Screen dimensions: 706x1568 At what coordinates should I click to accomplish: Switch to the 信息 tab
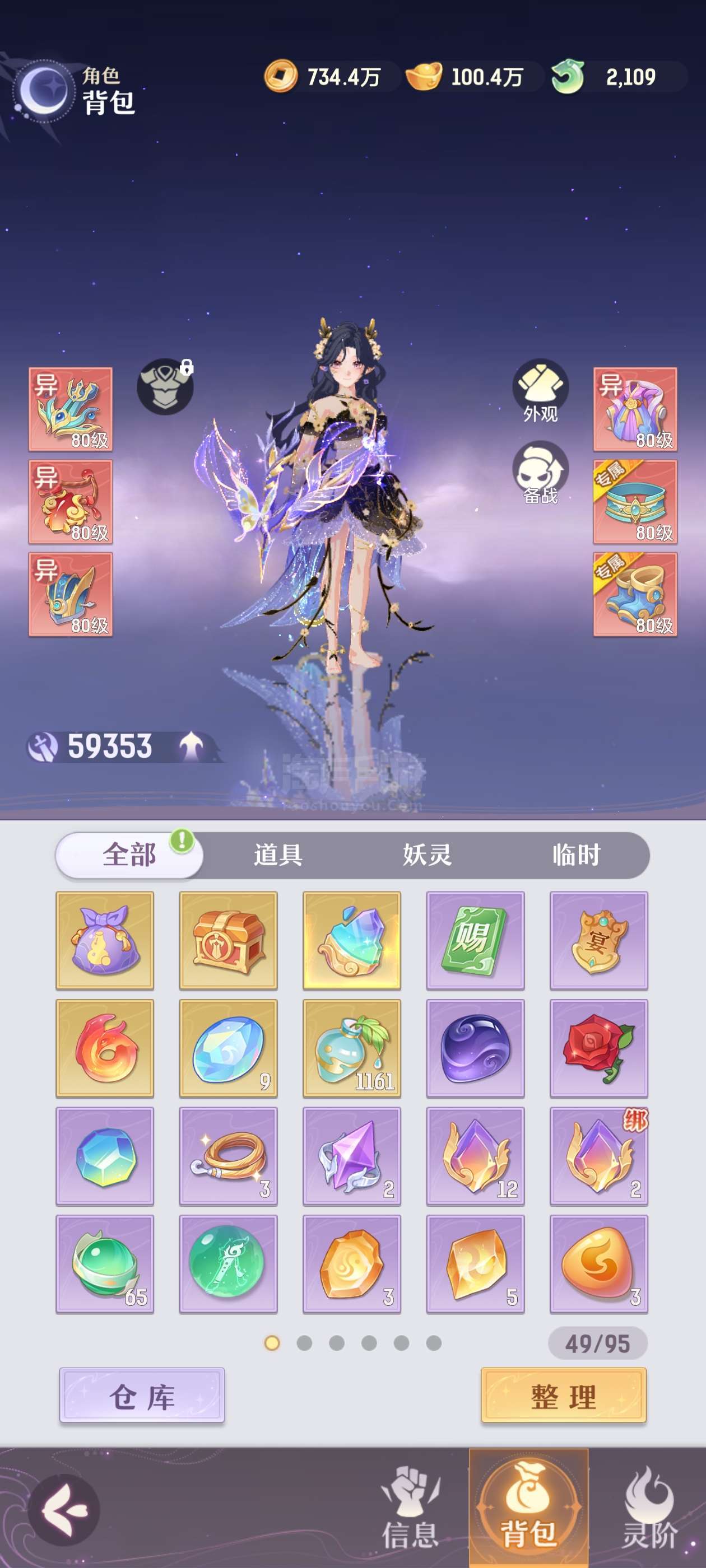click(x=410, y=1508)
